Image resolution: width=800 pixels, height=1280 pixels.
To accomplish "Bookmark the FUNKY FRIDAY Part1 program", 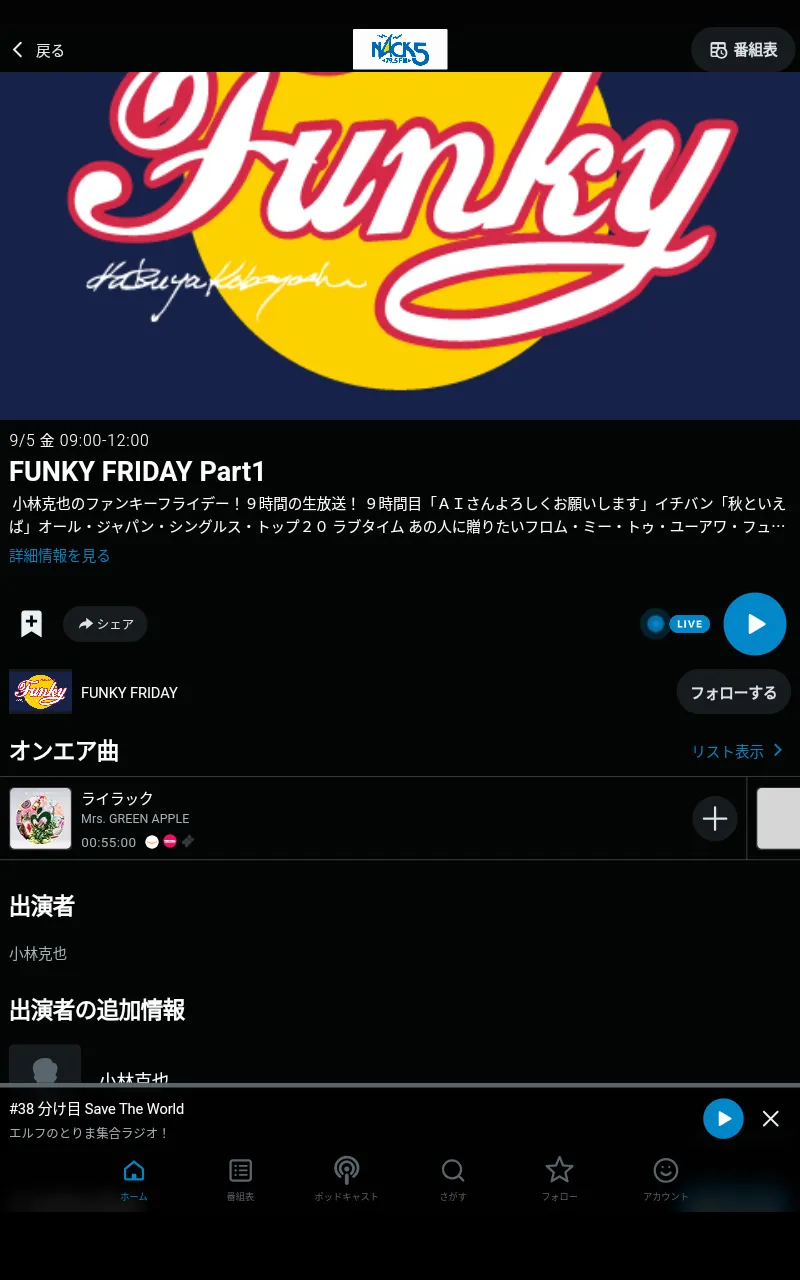I will coord(32,624).
